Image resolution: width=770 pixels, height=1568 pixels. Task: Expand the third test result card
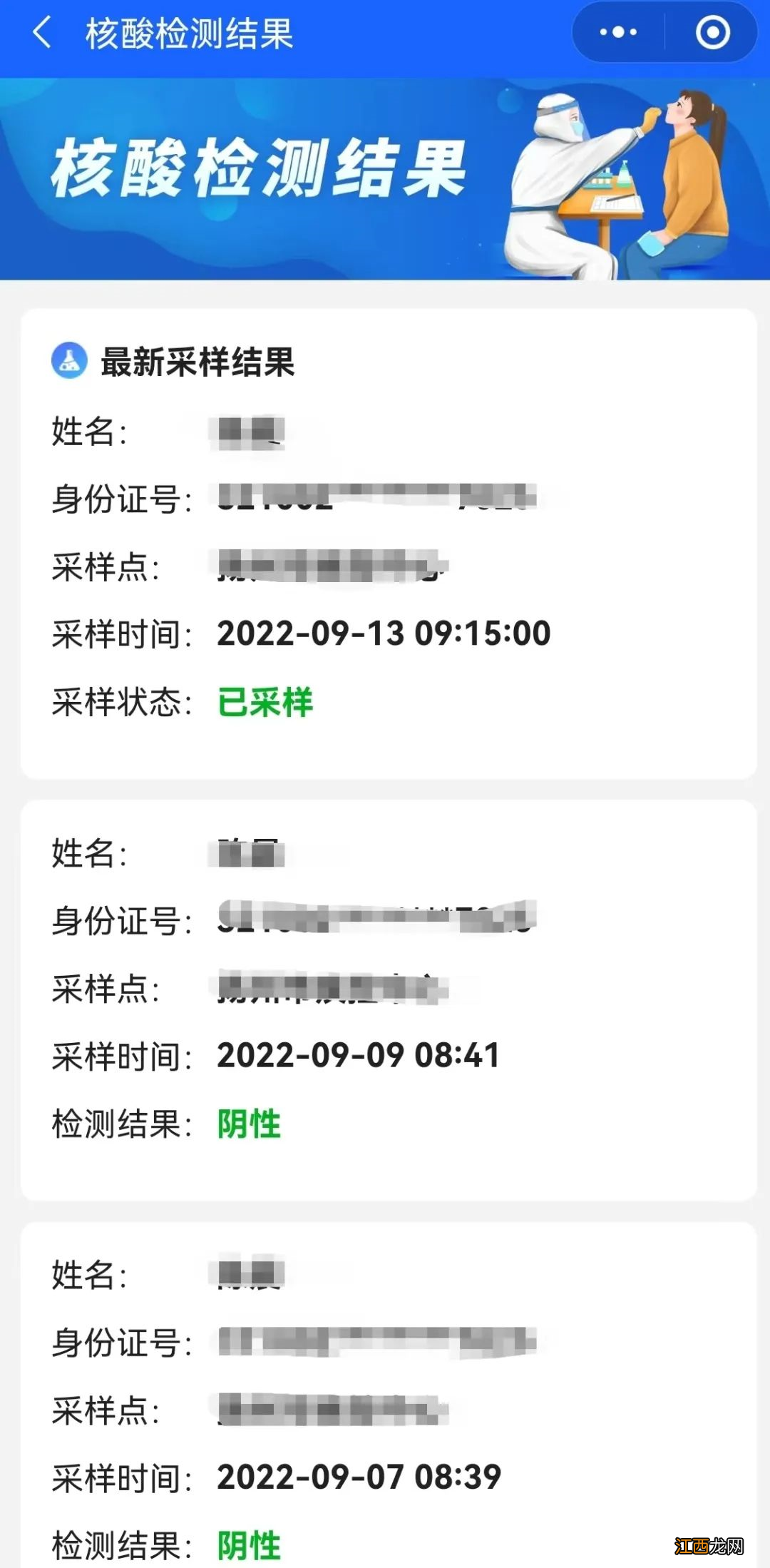(x=385, y=1391)
